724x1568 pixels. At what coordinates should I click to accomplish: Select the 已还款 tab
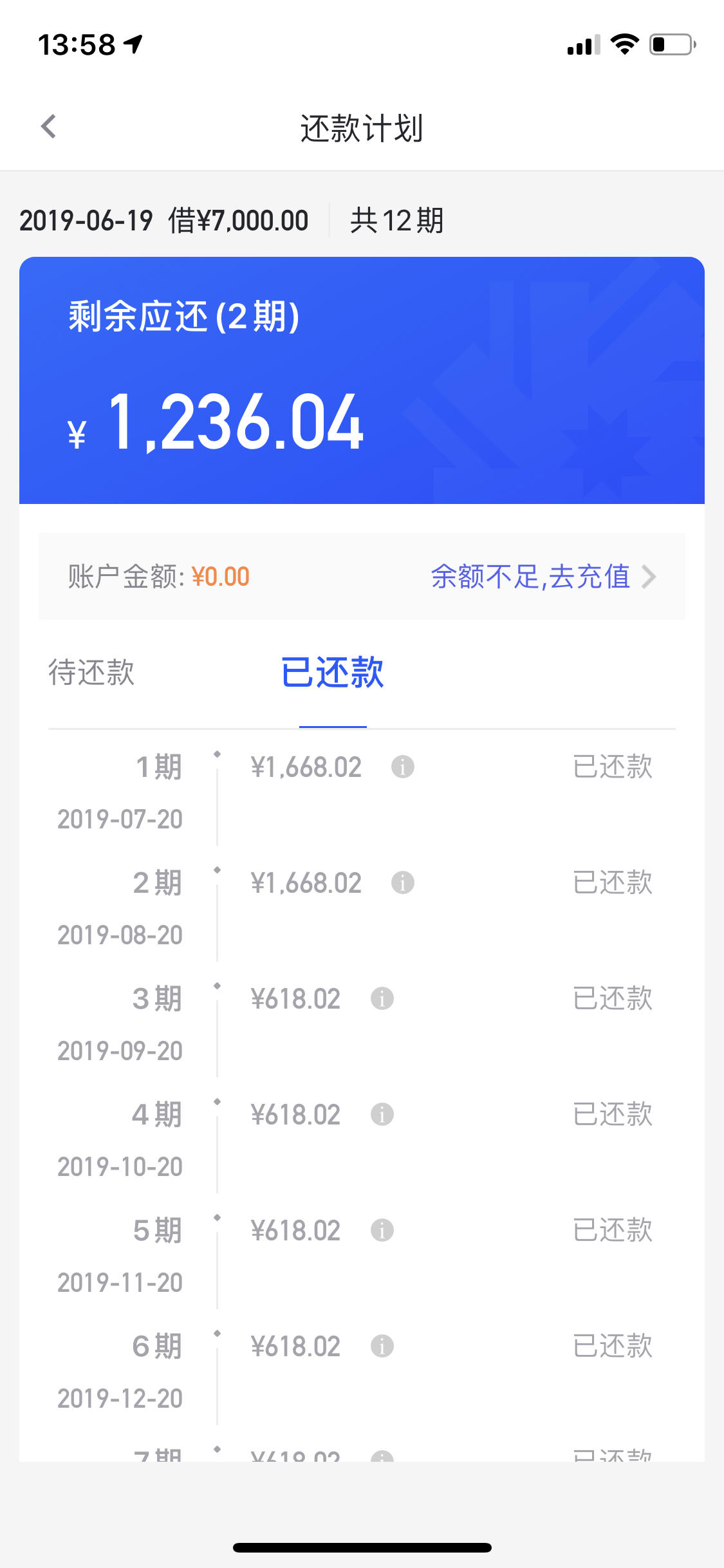(x=333, y=673)
